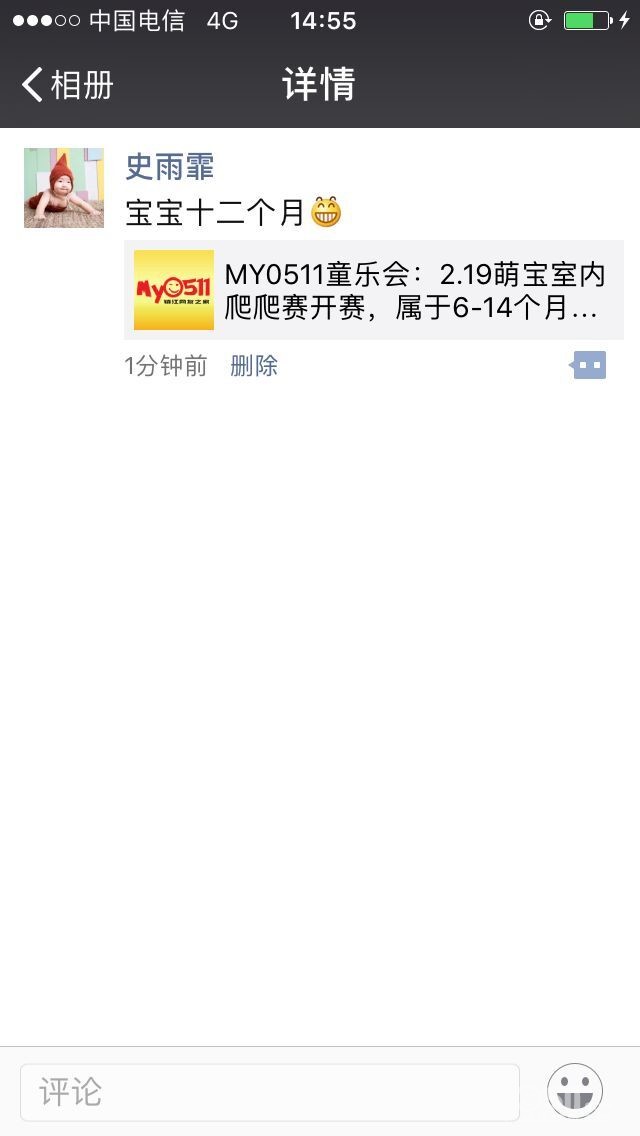The image size is (640, 1136).
Task: Open the like and comment bubble icon
Action: (588, 365)
